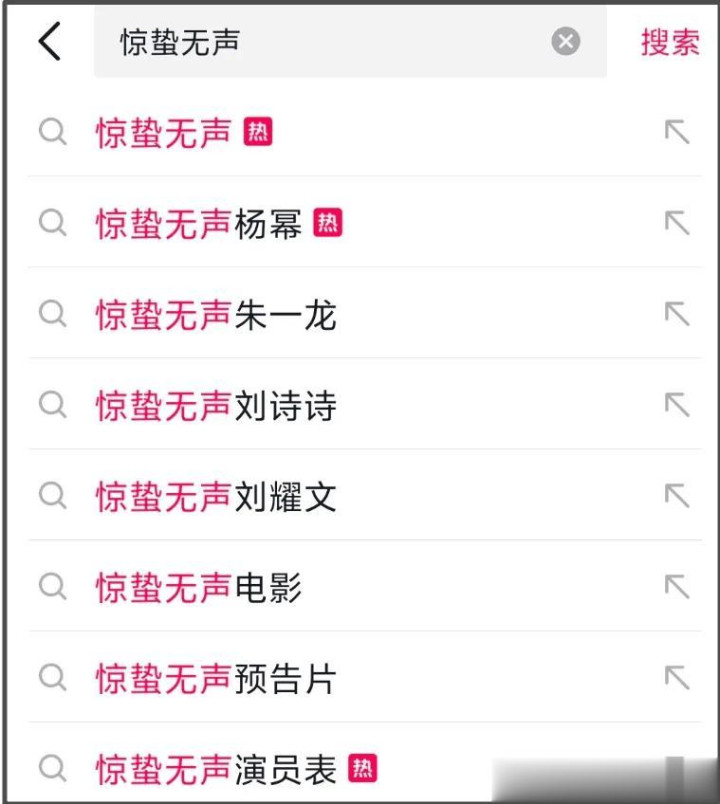720x804 pixels.
Task: Tap the fill arrow beside 惊蛰无声电影
Action: tap(677, 587)
